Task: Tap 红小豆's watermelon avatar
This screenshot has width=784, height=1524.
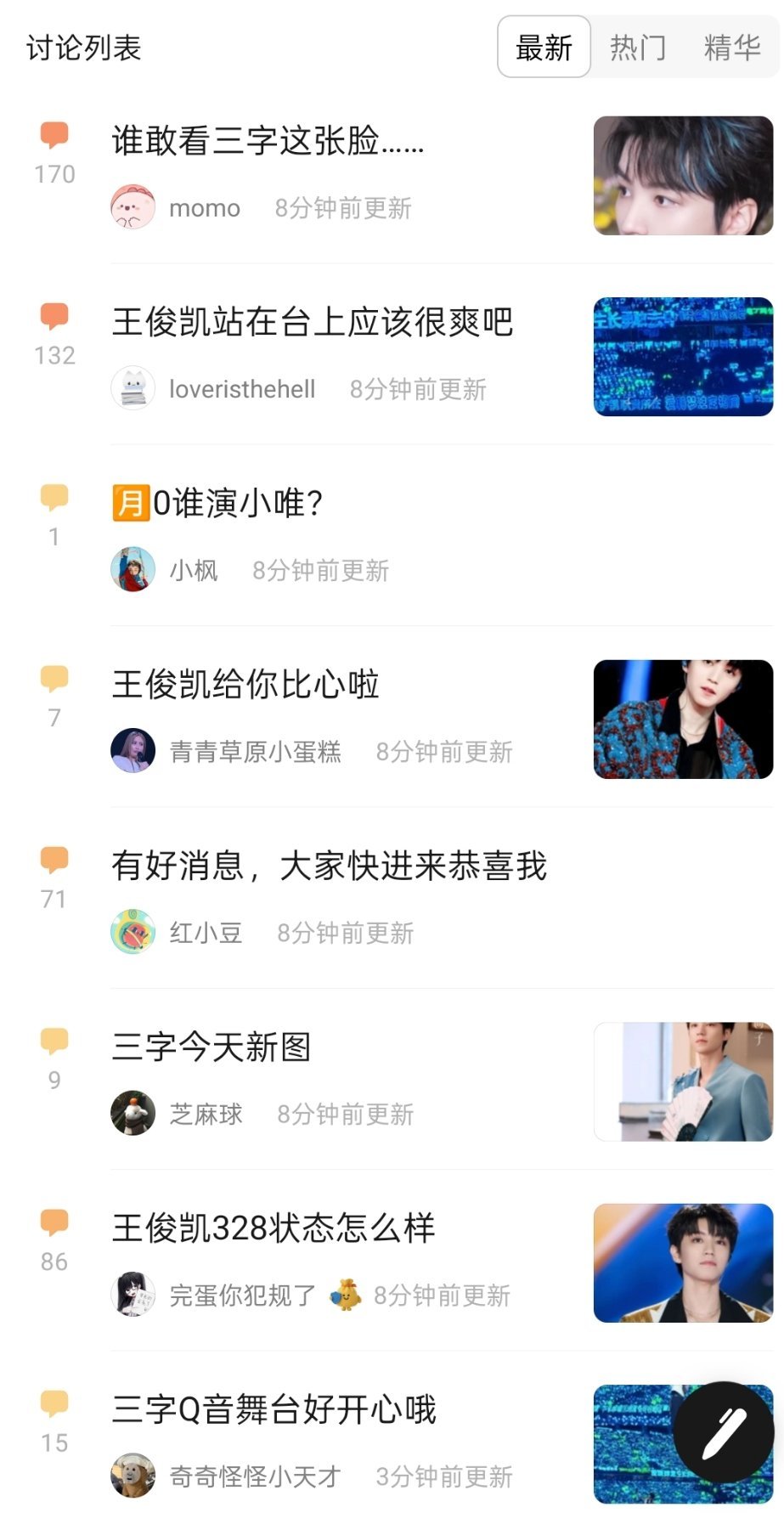Action: [x=133, y=930]
